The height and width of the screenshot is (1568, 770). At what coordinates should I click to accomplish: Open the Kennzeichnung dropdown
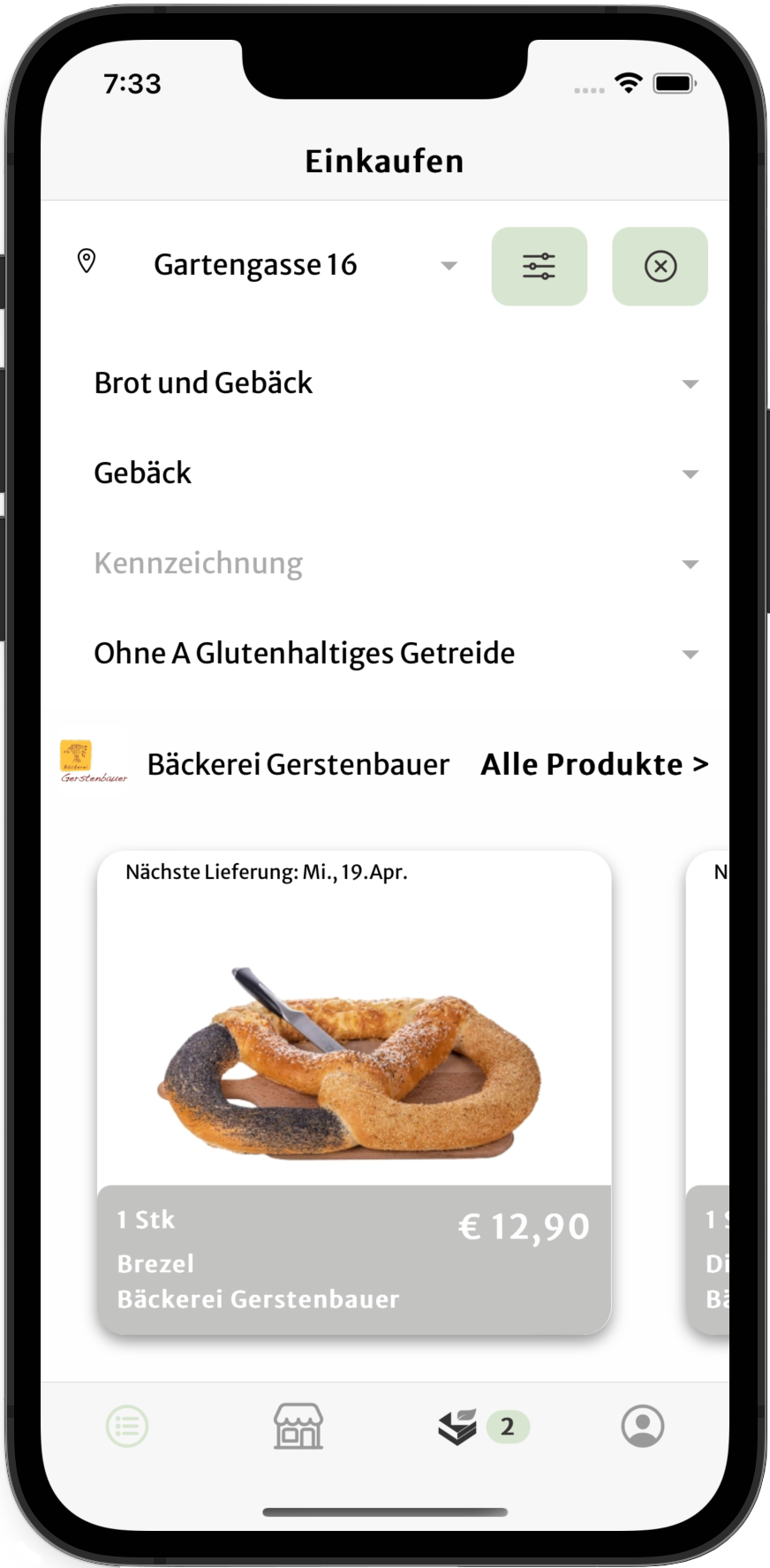(x=396, y=564)
